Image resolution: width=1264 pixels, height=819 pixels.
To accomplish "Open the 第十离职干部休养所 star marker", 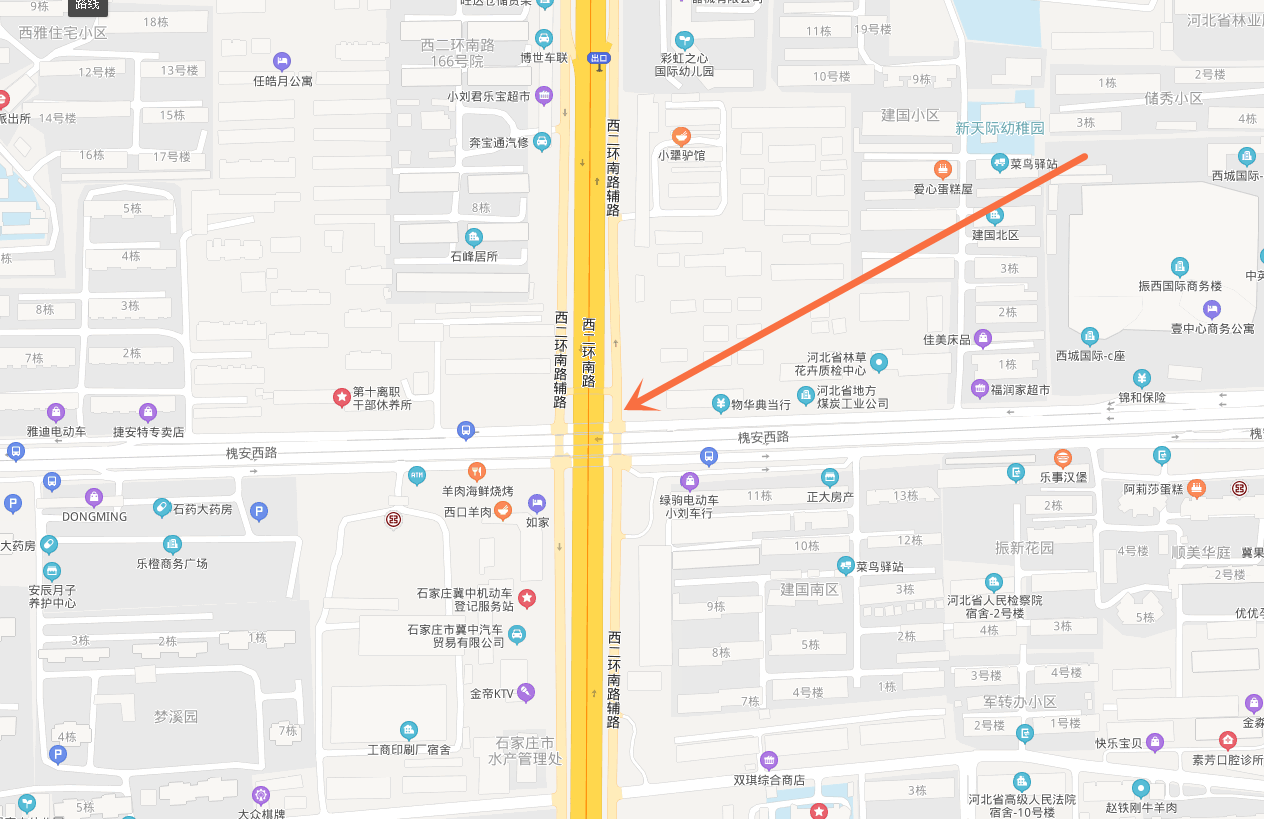I will click(x=340, y=398).
